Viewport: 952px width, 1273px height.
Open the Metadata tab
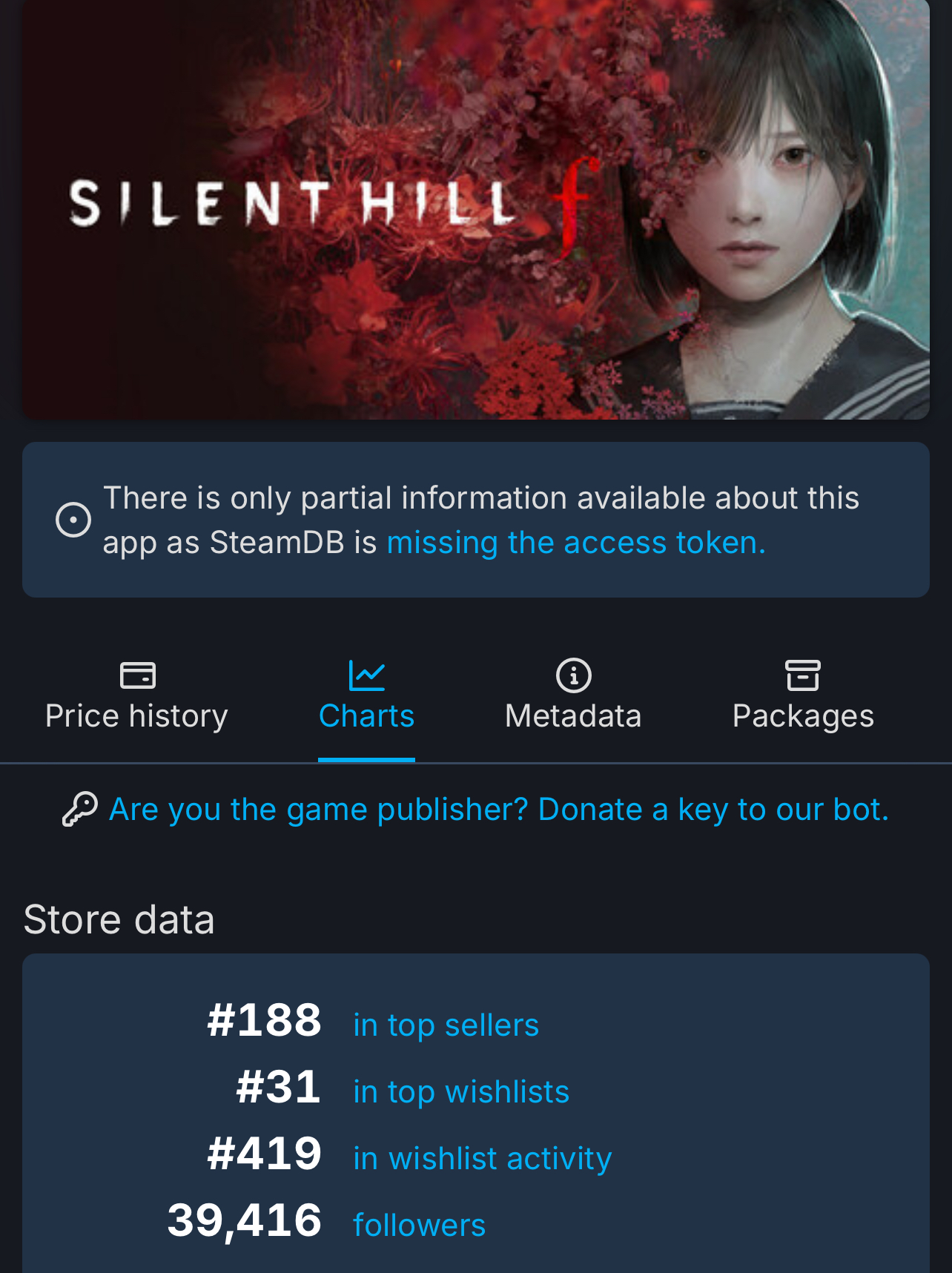tap(573, 697)
